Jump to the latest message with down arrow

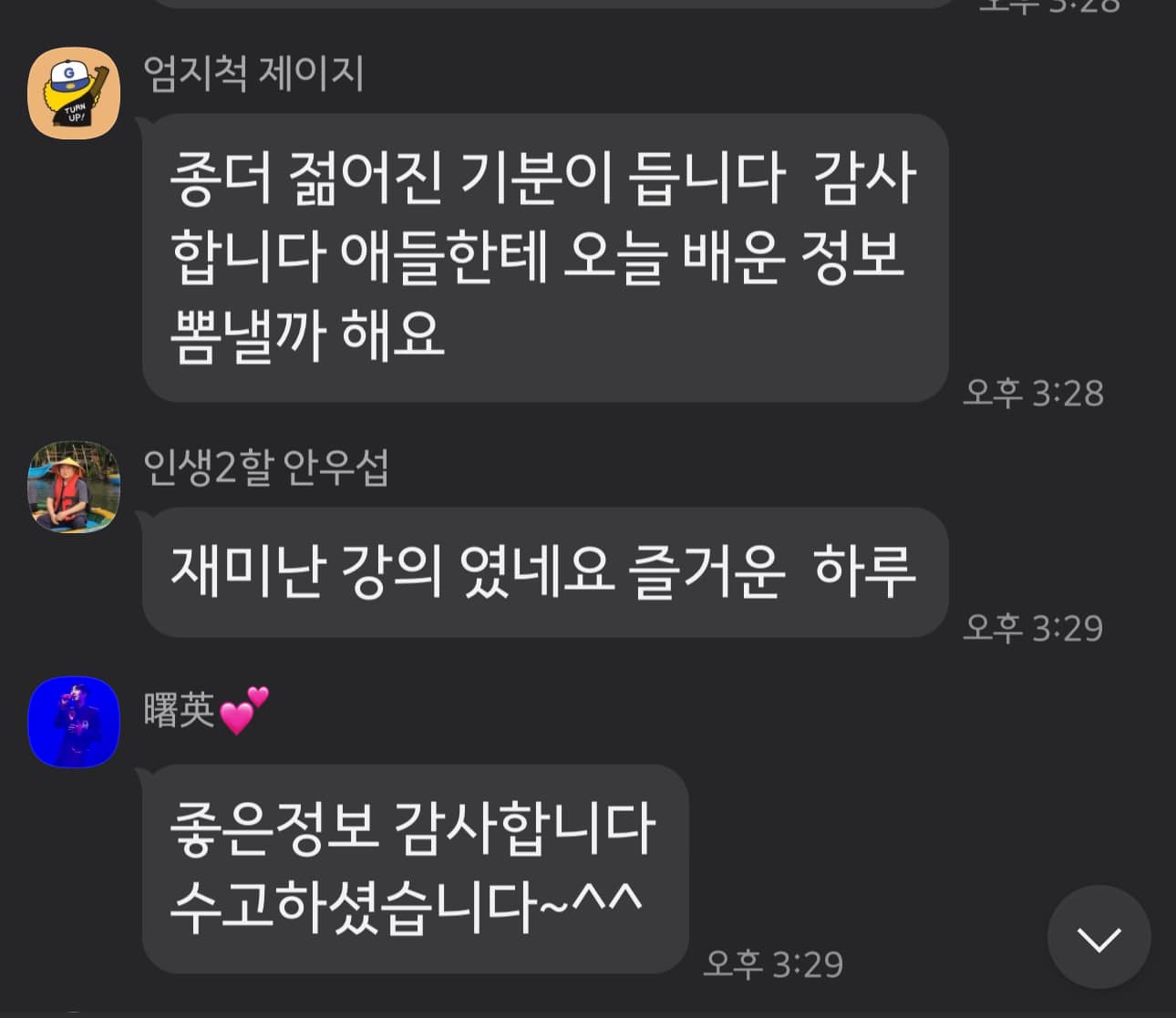click(x=1099, y=937)
